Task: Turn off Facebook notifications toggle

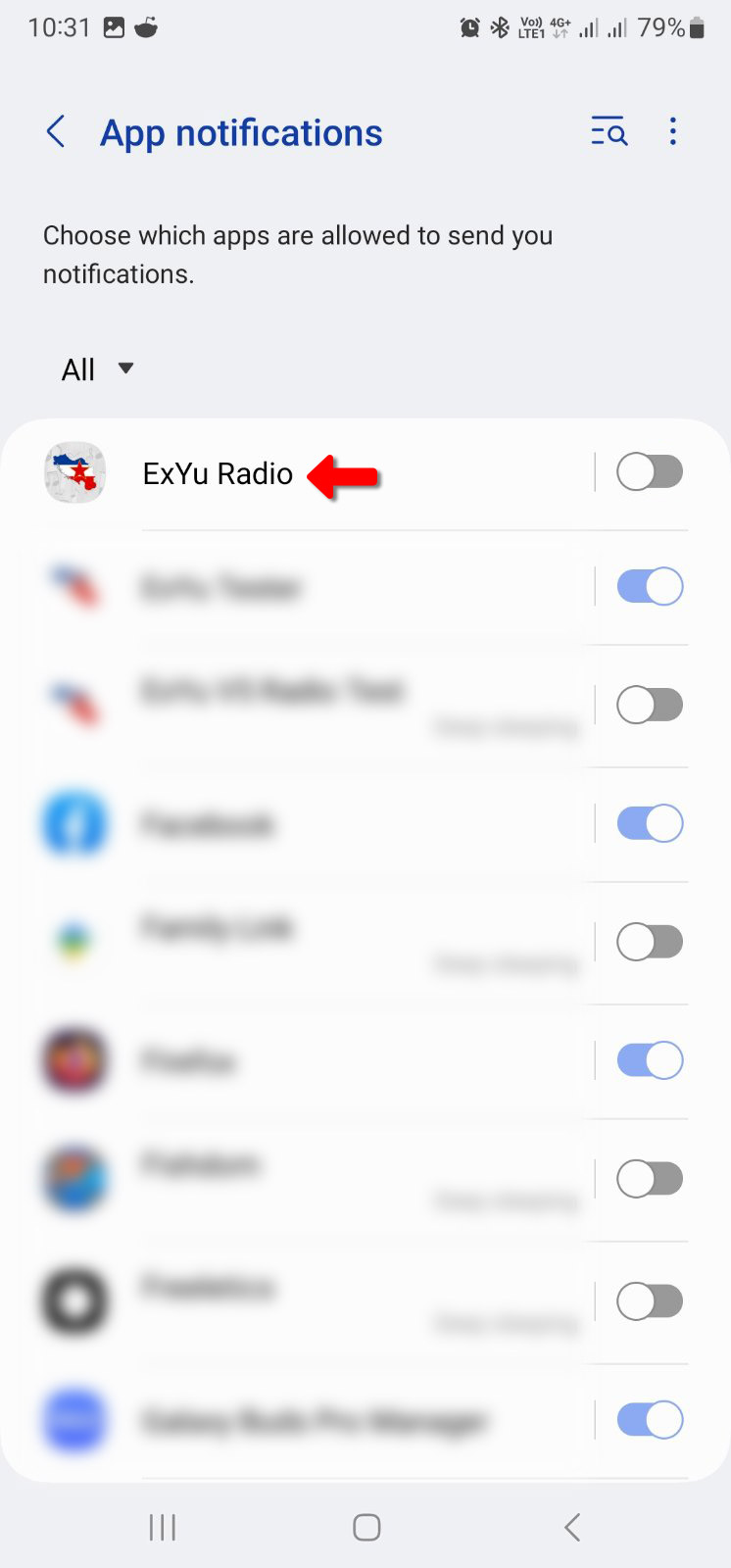Action: tap(649, 823)
